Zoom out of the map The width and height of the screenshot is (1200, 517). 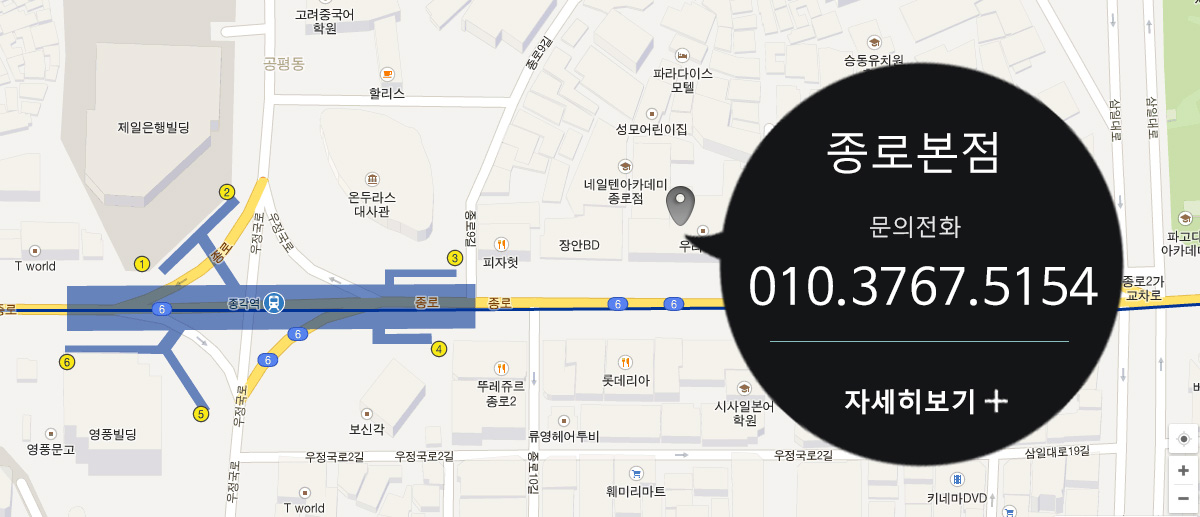[1184, 496]
